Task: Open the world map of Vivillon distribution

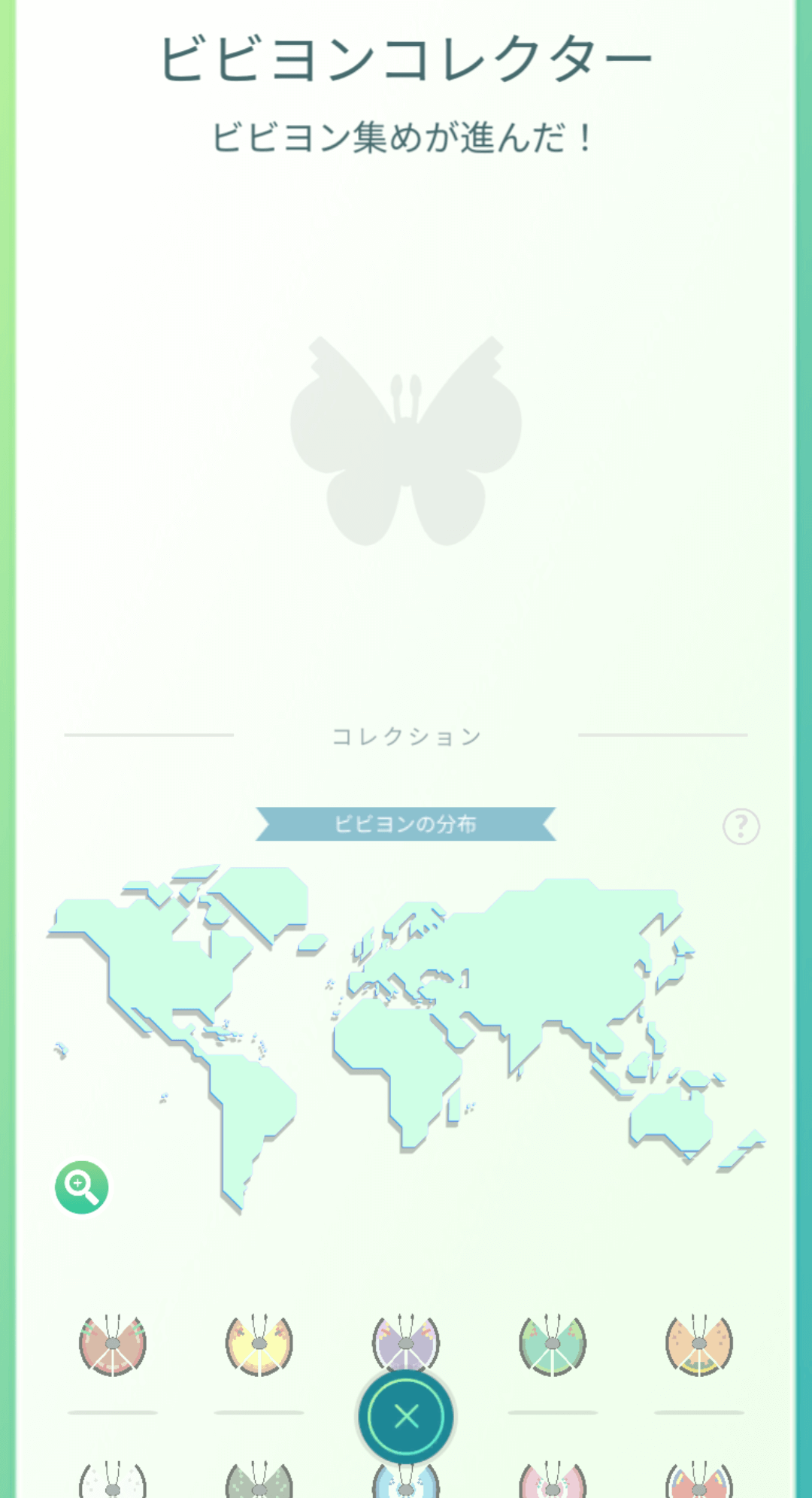Action: click(406, 1038)
